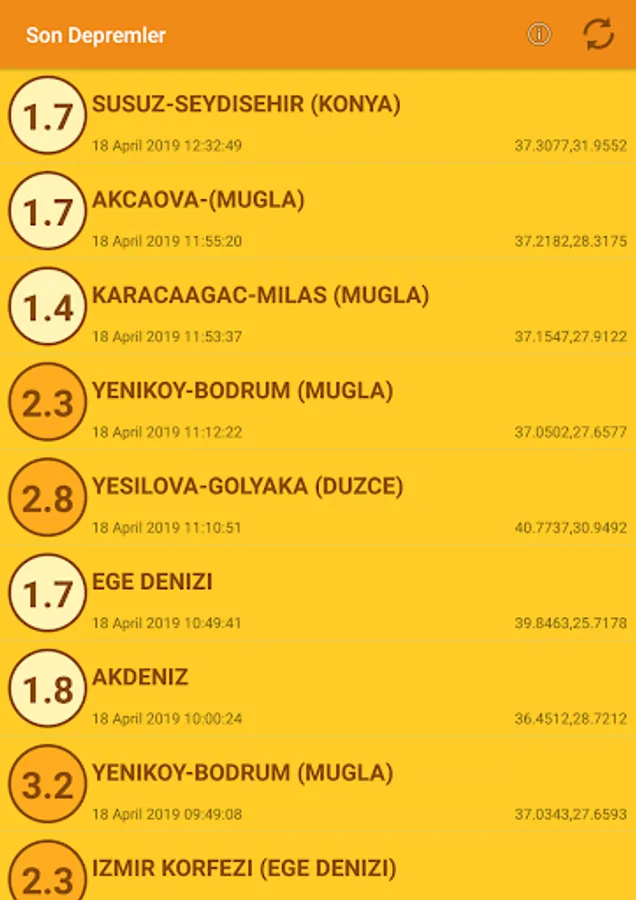View the KARACAAGAC-MILAS (MUGLA) earthquake
The image size is (636, 900).
[318, 307]
